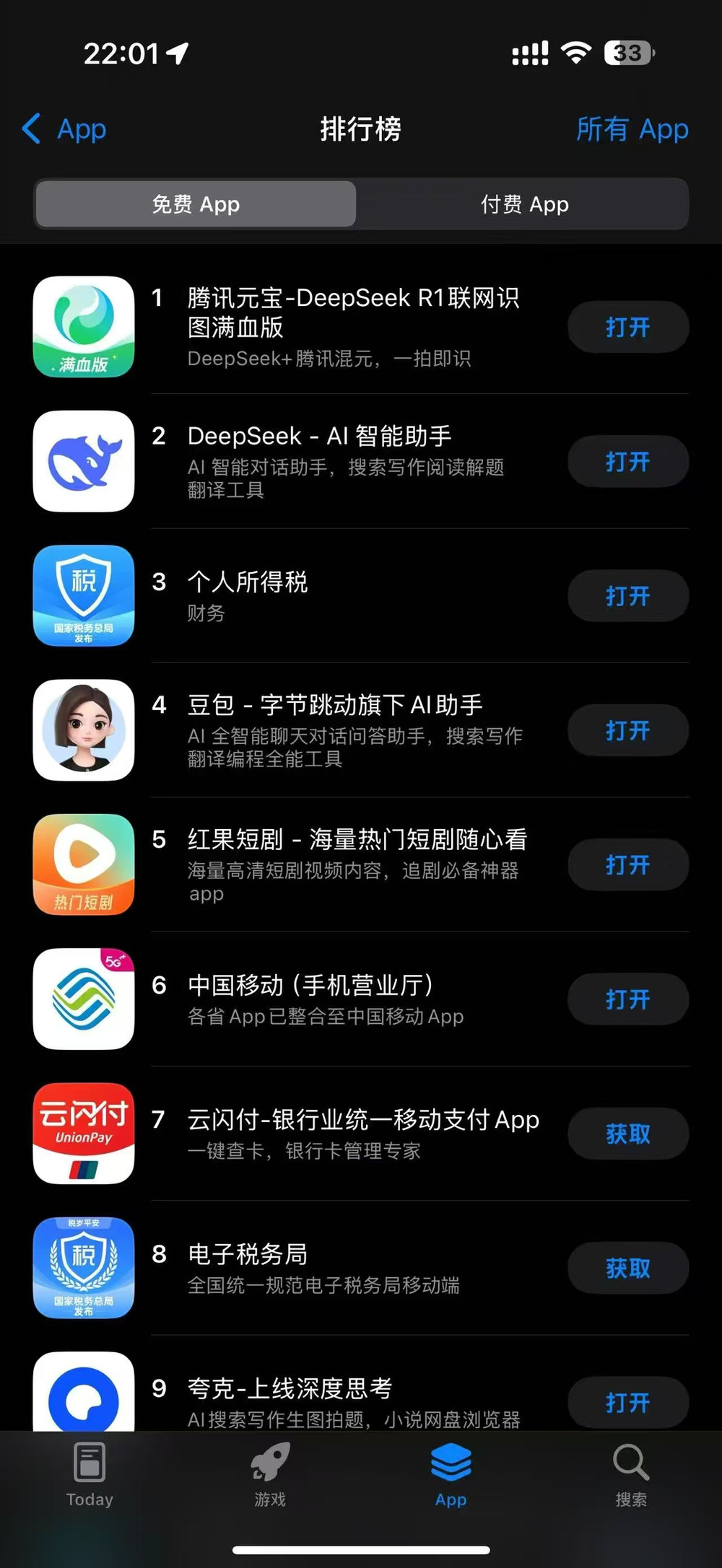The width and height of the screenshot is (722, 1568).
Task: Switch to the Today tab
Action: [90, 1475]
